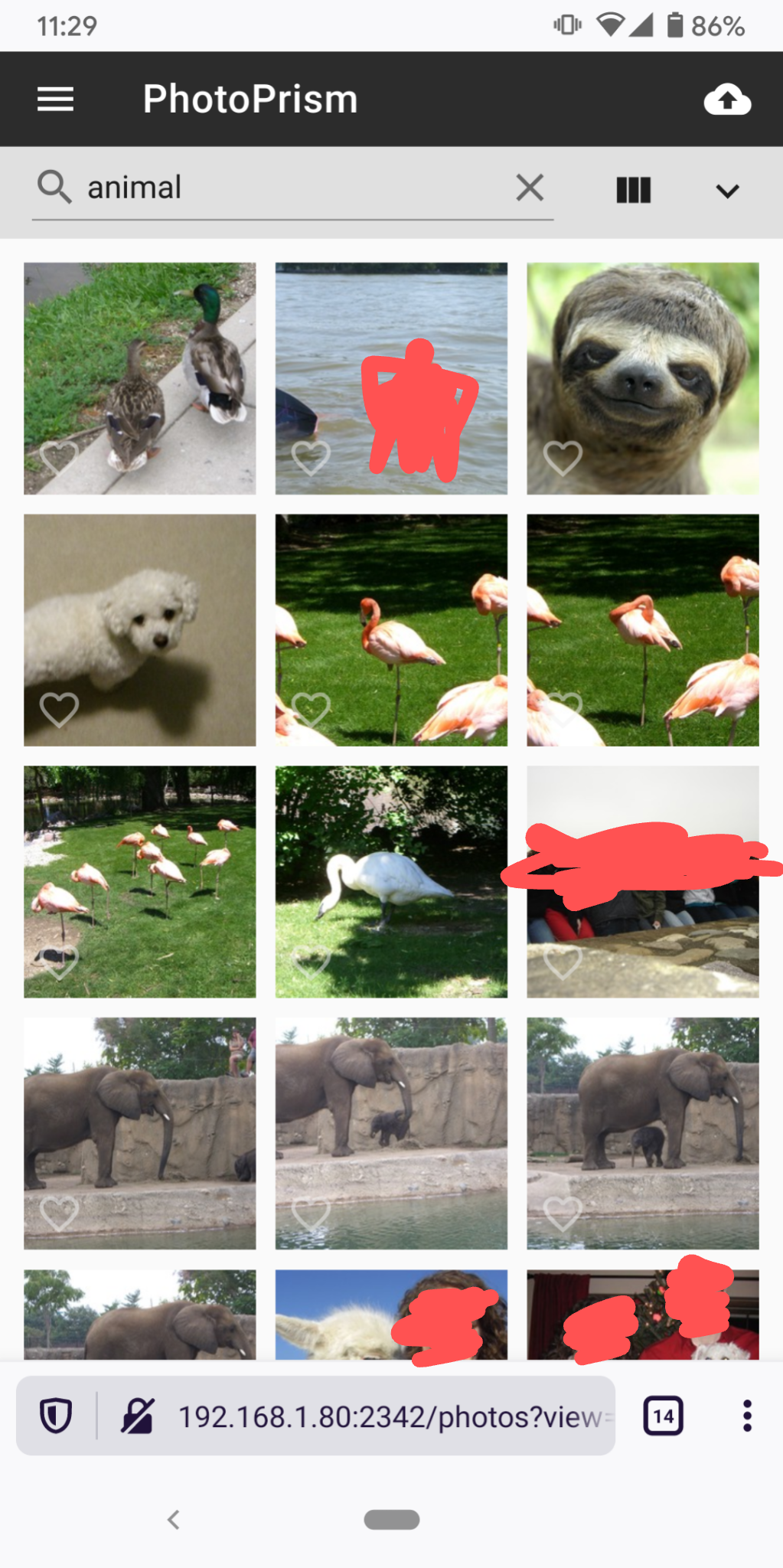Like the white dog photo
783x1568 pixels.
tap(59, 709)
